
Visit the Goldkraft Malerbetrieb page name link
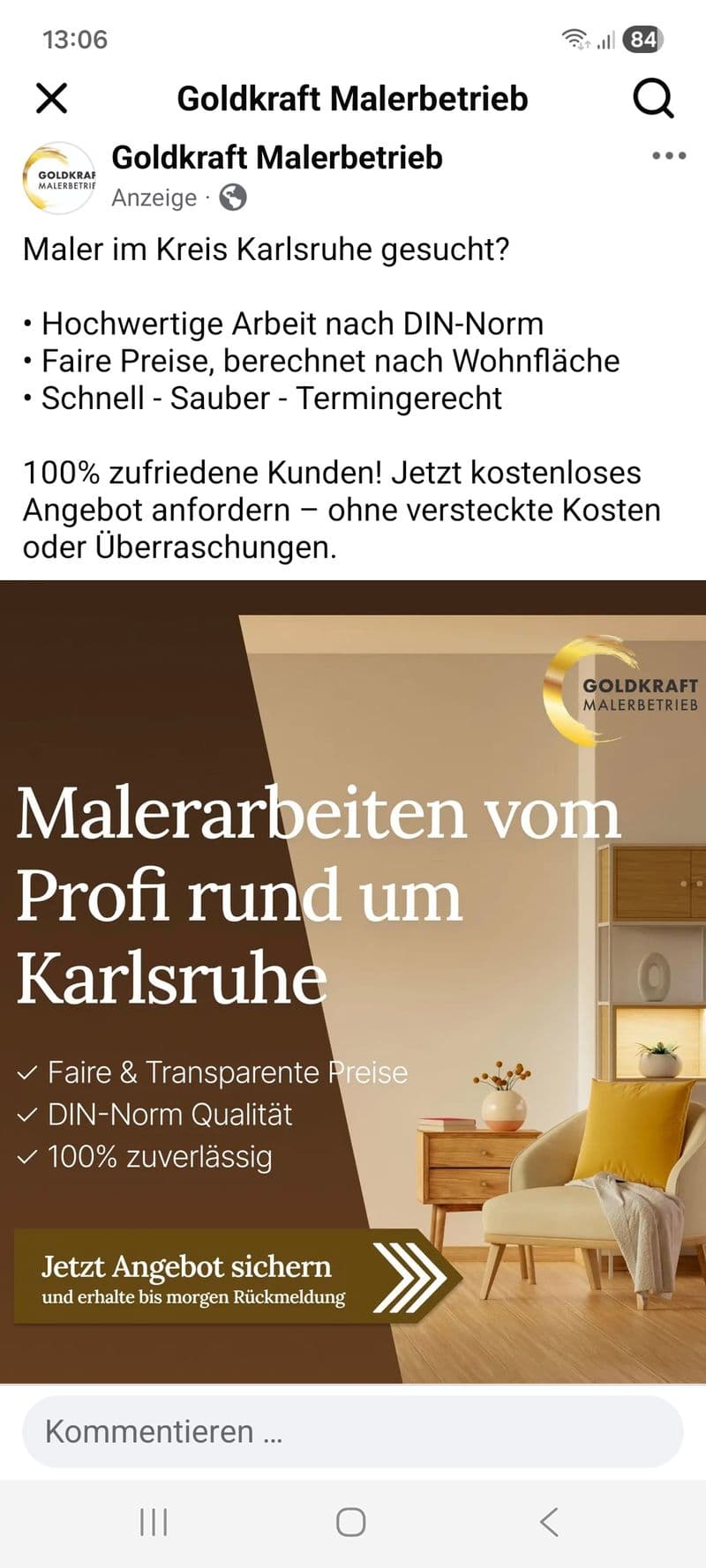276,158
